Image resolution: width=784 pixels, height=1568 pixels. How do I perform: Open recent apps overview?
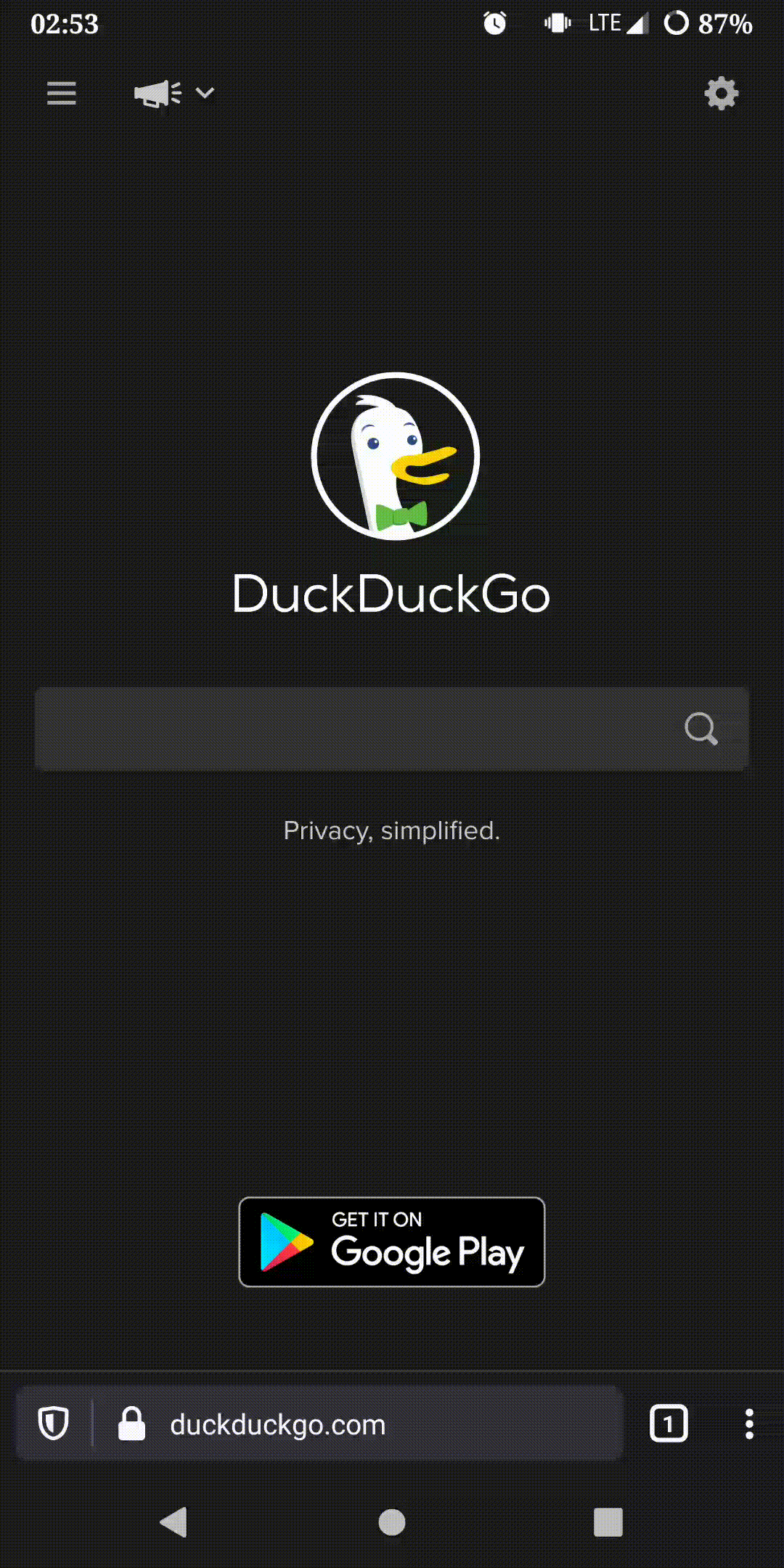pos(608,1522)
